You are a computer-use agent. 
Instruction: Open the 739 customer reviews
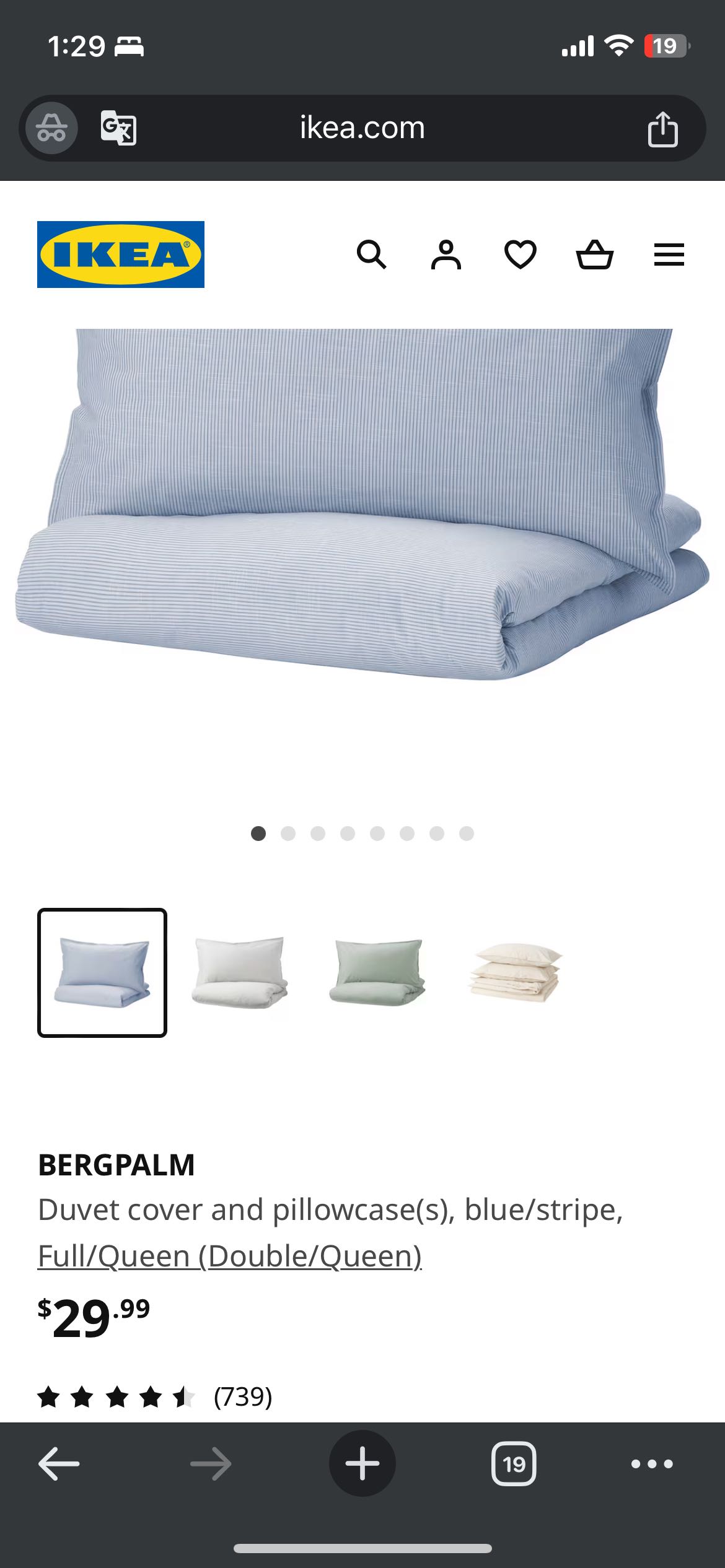coord(242,1398)
